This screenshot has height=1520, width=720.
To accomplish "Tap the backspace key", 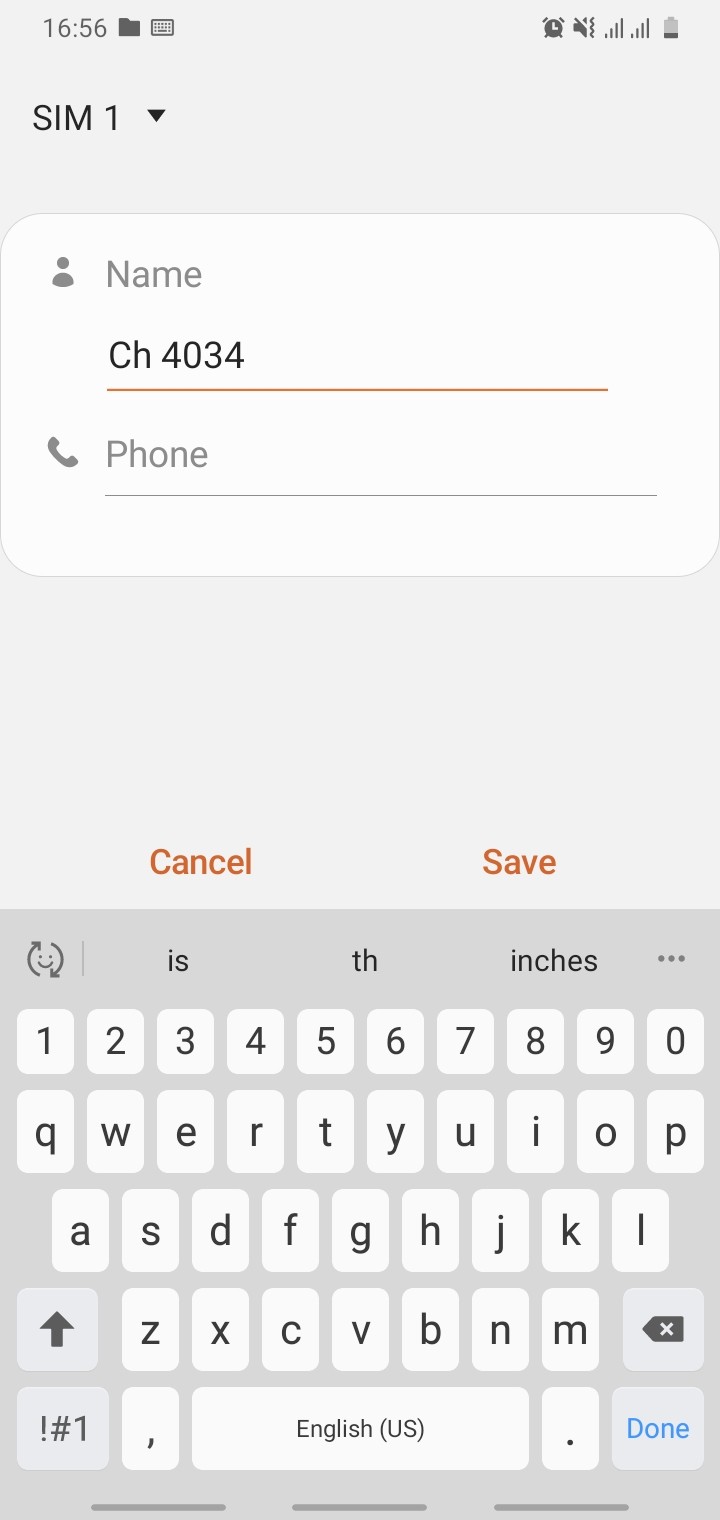I will [x=661, y=1329].
